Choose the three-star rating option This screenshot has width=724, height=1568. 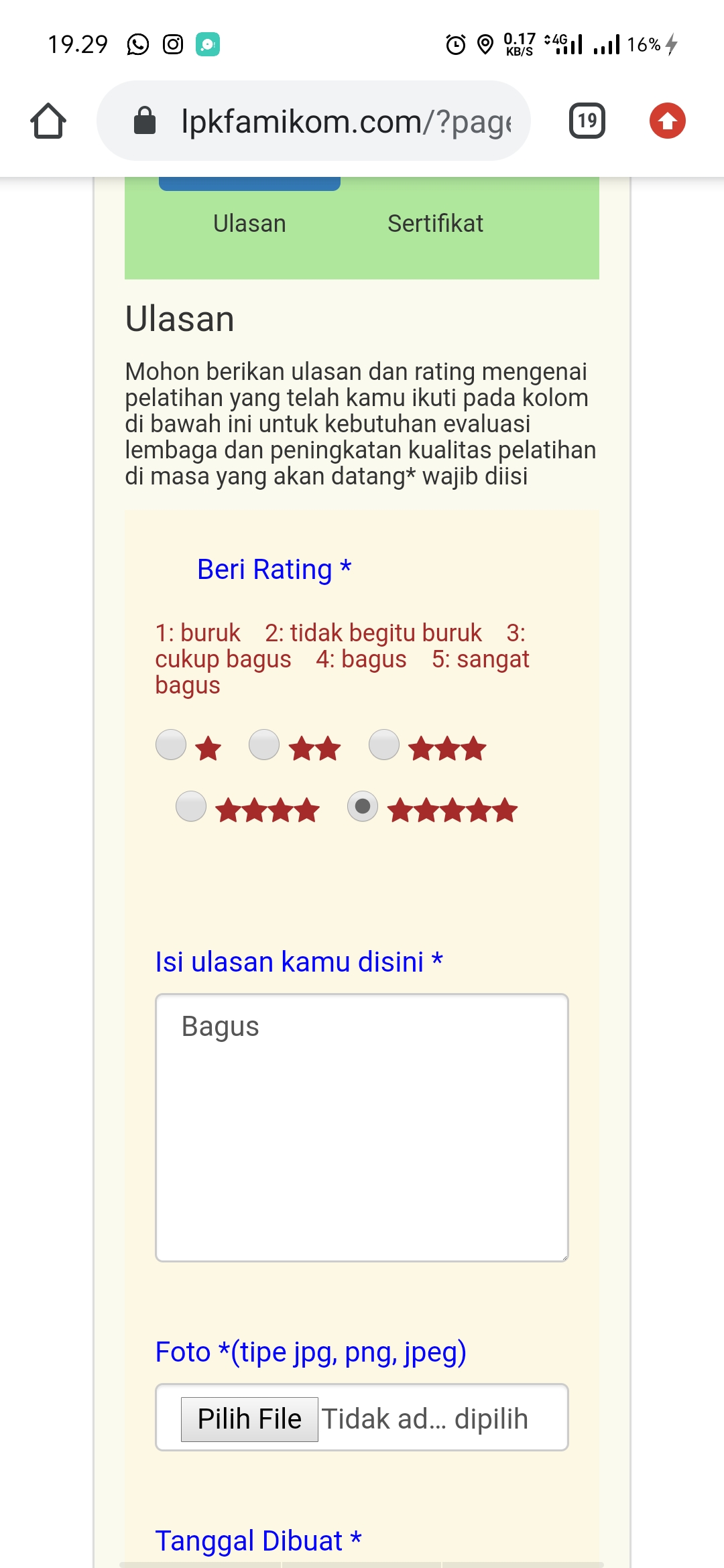point(384,744)
